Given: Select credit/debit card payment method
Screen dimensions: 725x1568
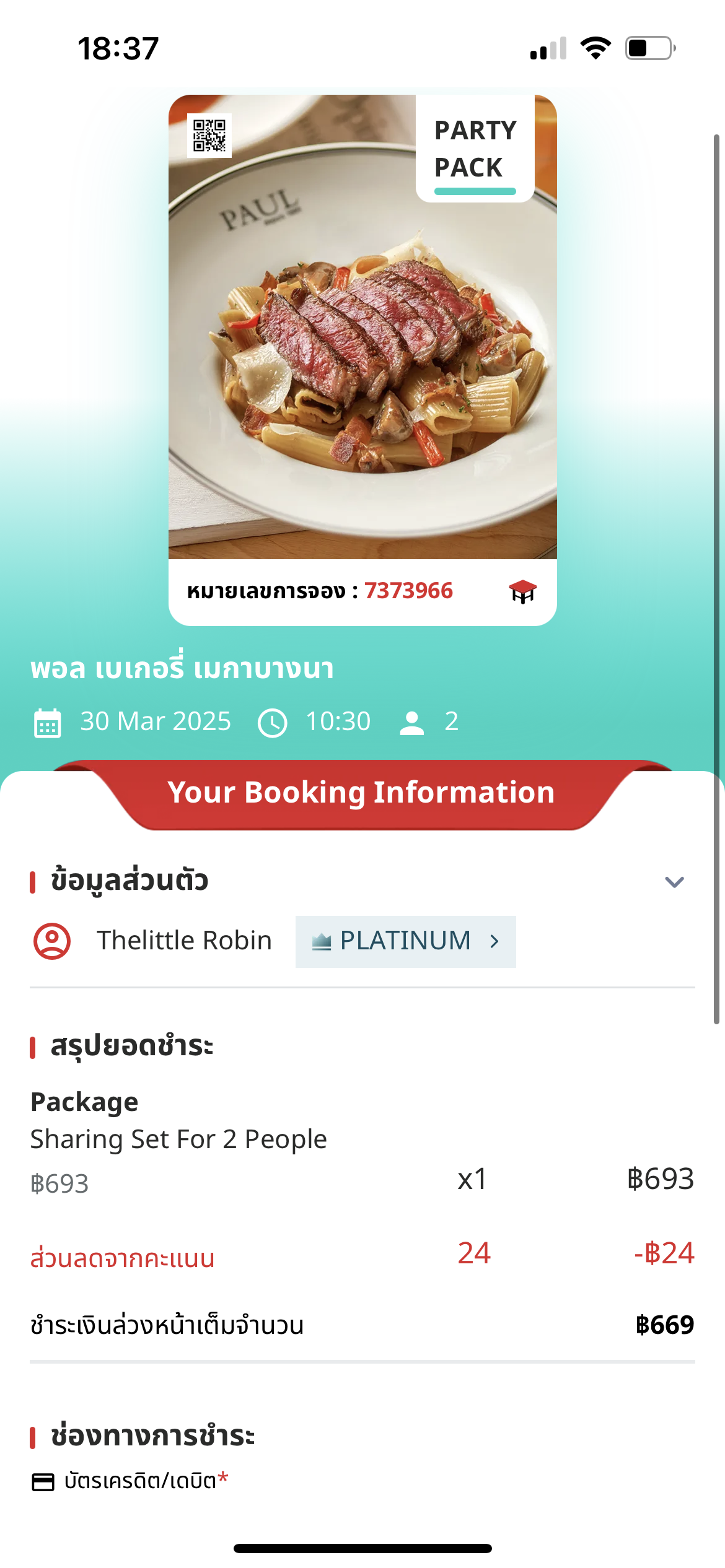Looking at the screenshot, I should 130,1481.
